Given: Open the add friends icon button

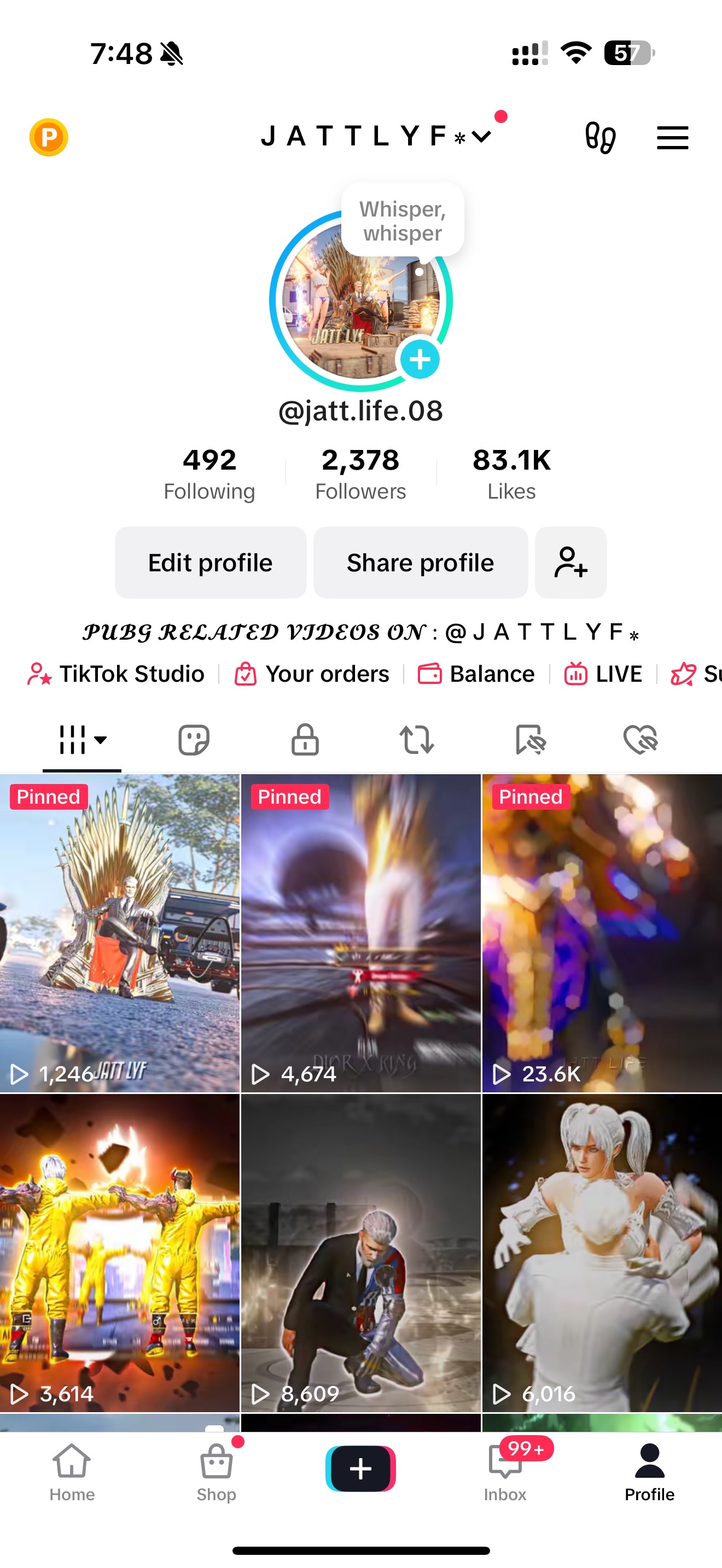Looking at the screenshot, I should coord(570,563).
